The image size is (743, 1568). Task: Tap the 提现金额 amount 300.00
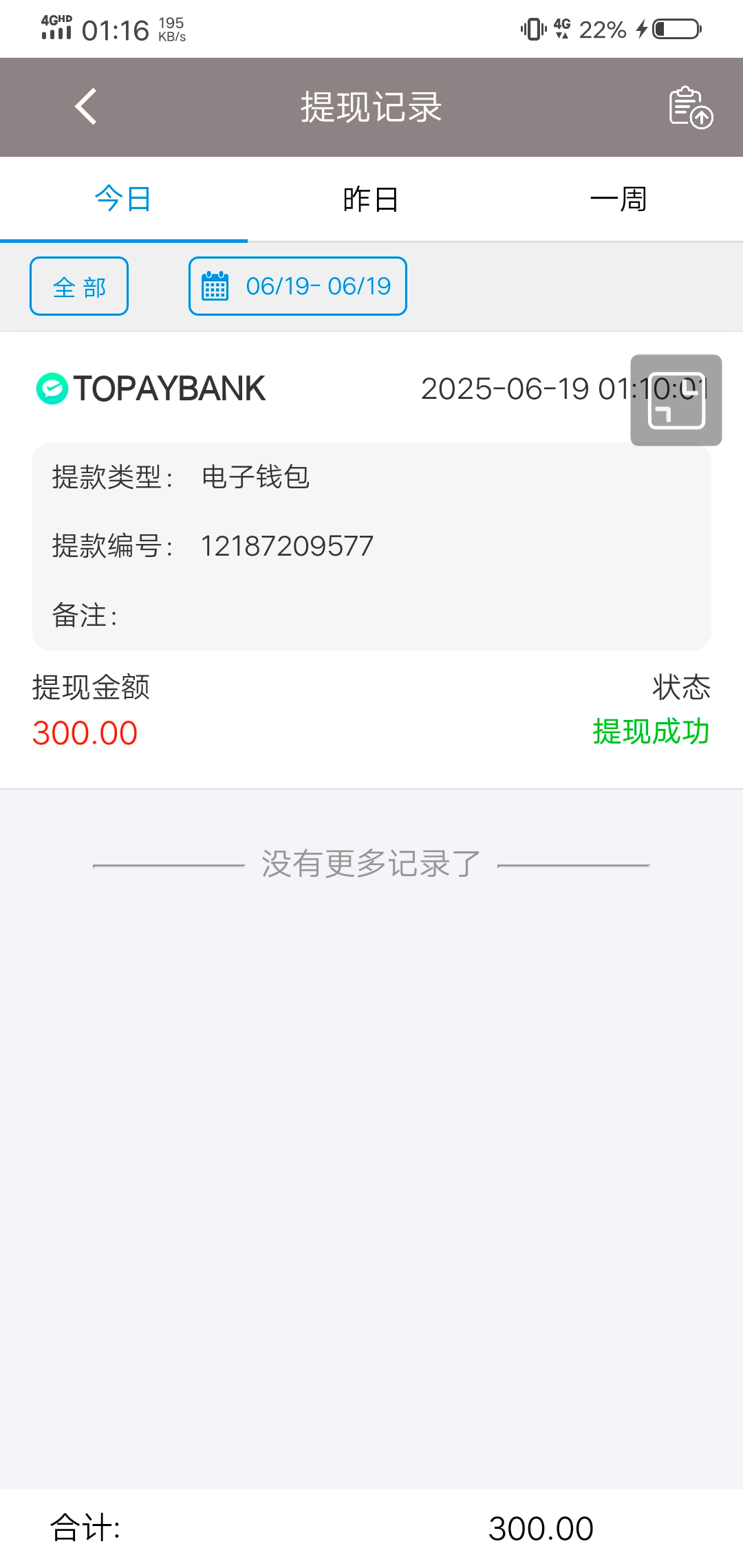pyautogui.click(x=84, y=733)
